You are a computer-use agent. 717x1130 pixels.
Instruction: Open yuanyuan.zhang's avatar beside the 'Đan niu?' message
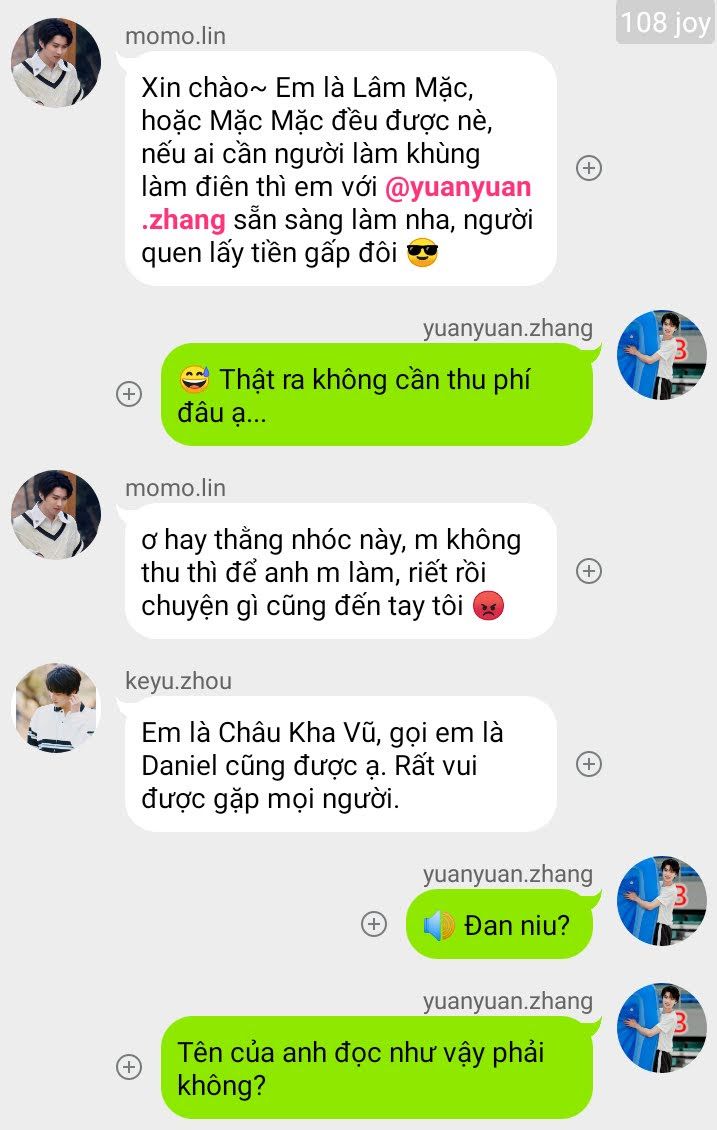click(x=663, y=900)
